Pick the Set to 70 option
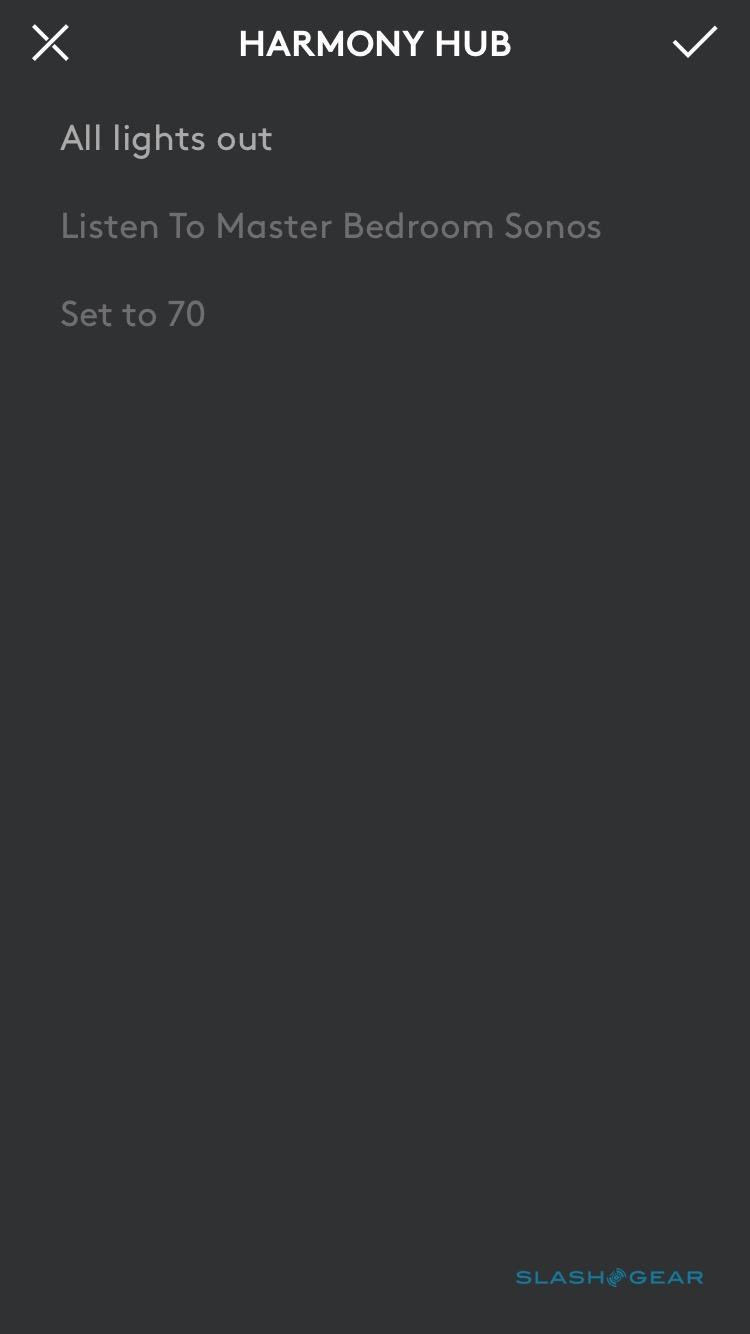 pos(133,315)
